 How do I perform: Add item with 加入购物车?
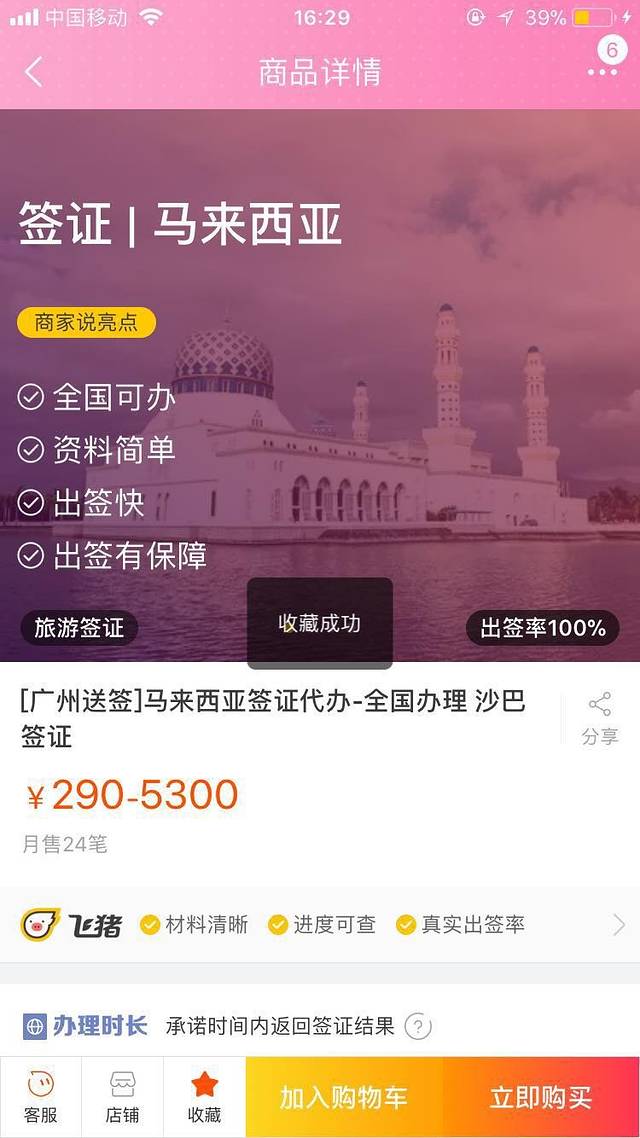tap(344, 1097)
